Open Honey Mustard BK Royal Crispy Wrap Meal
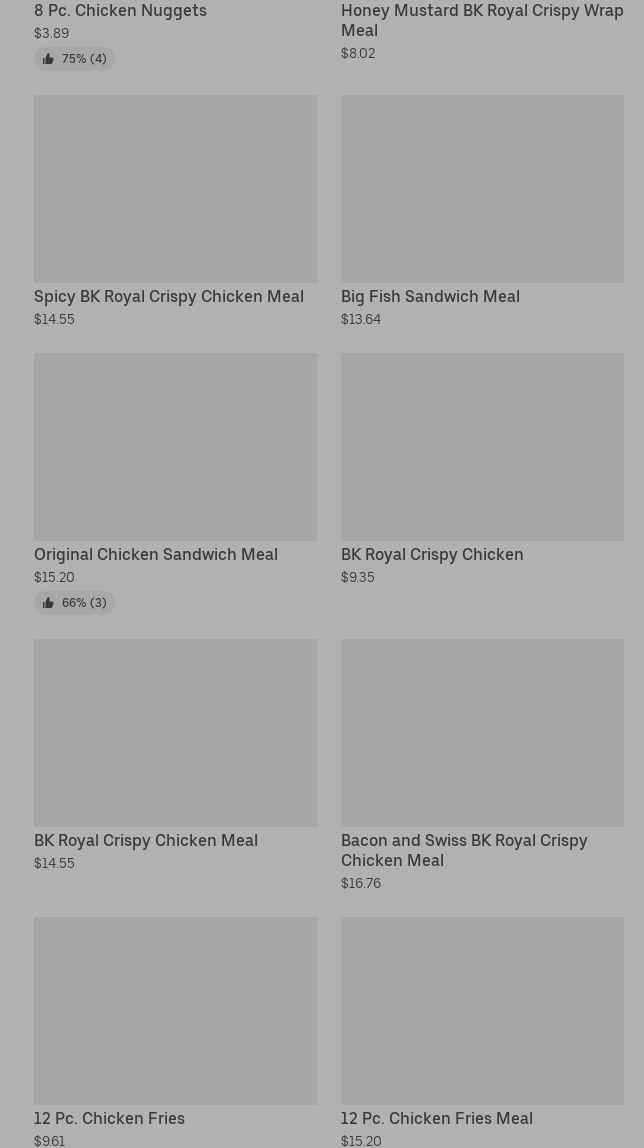This screenshot has width=644, height=1148. pyautogui.click(x=481, y=20)
